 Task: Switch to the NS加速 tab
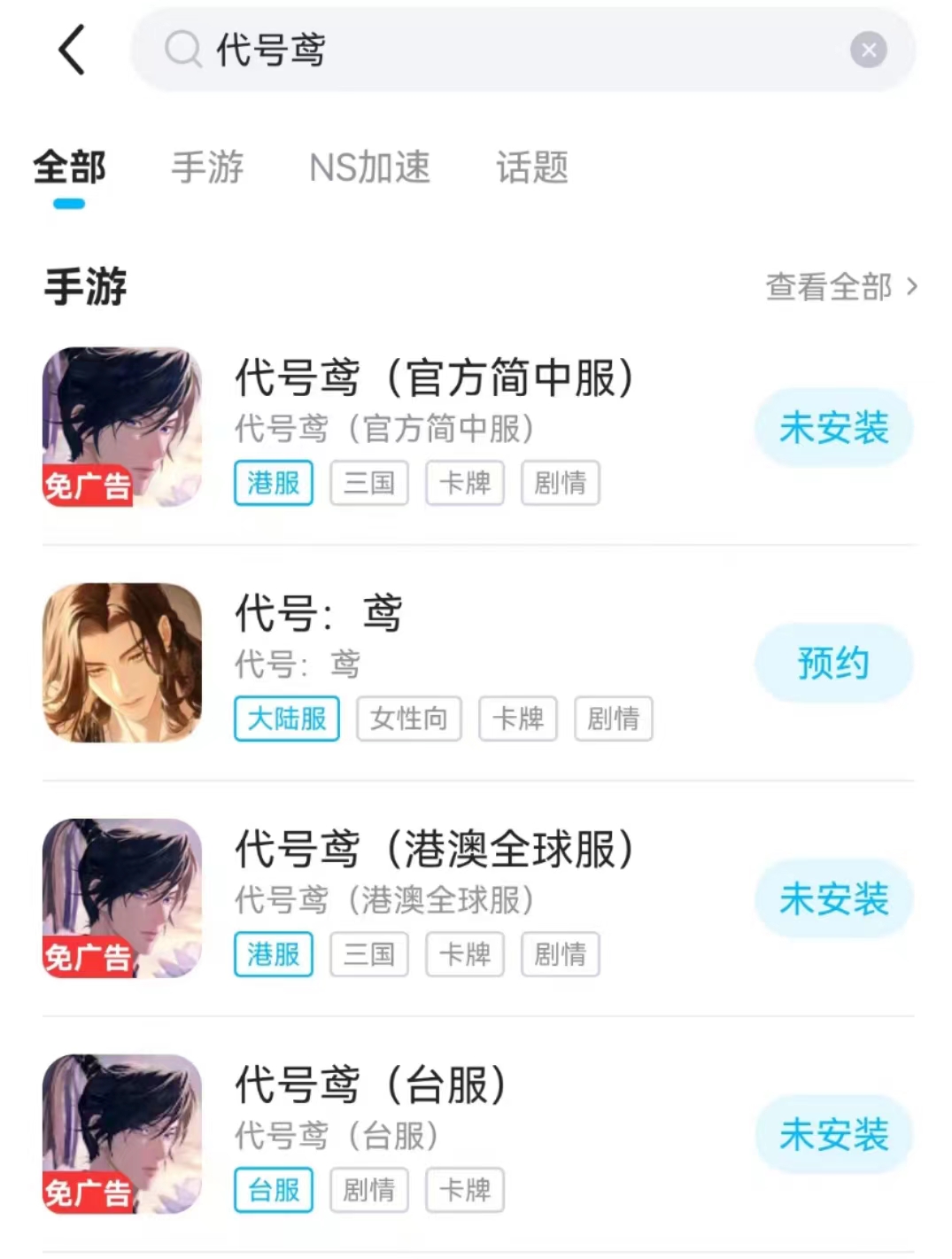pos(369,167)
